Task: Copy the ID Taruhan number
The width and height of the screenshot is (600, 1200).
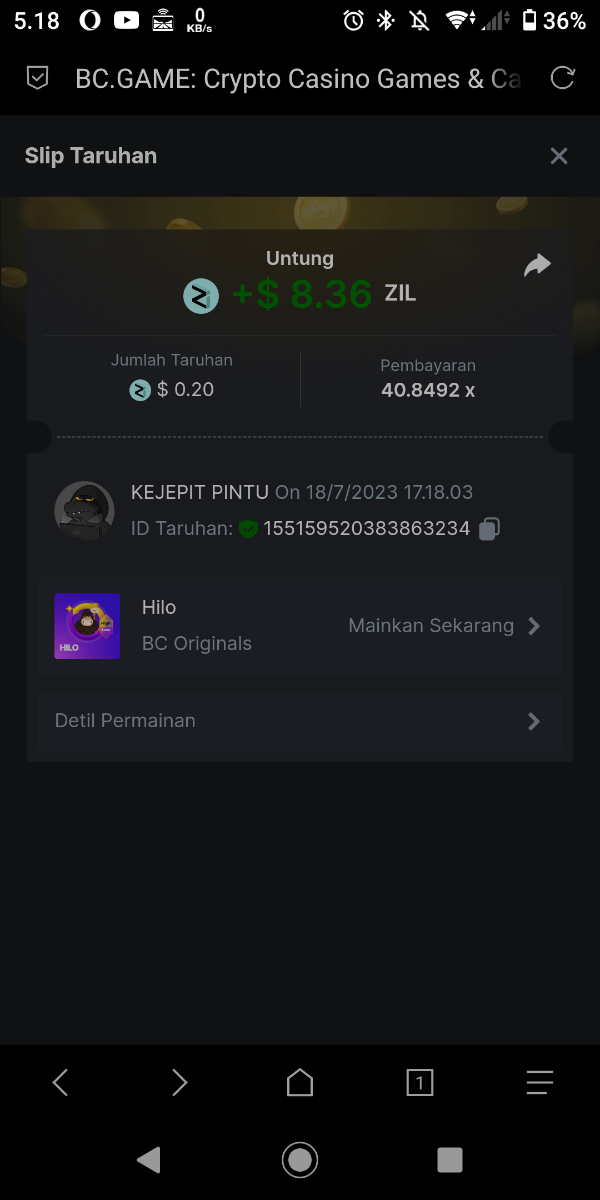Action: pos(489,529)
